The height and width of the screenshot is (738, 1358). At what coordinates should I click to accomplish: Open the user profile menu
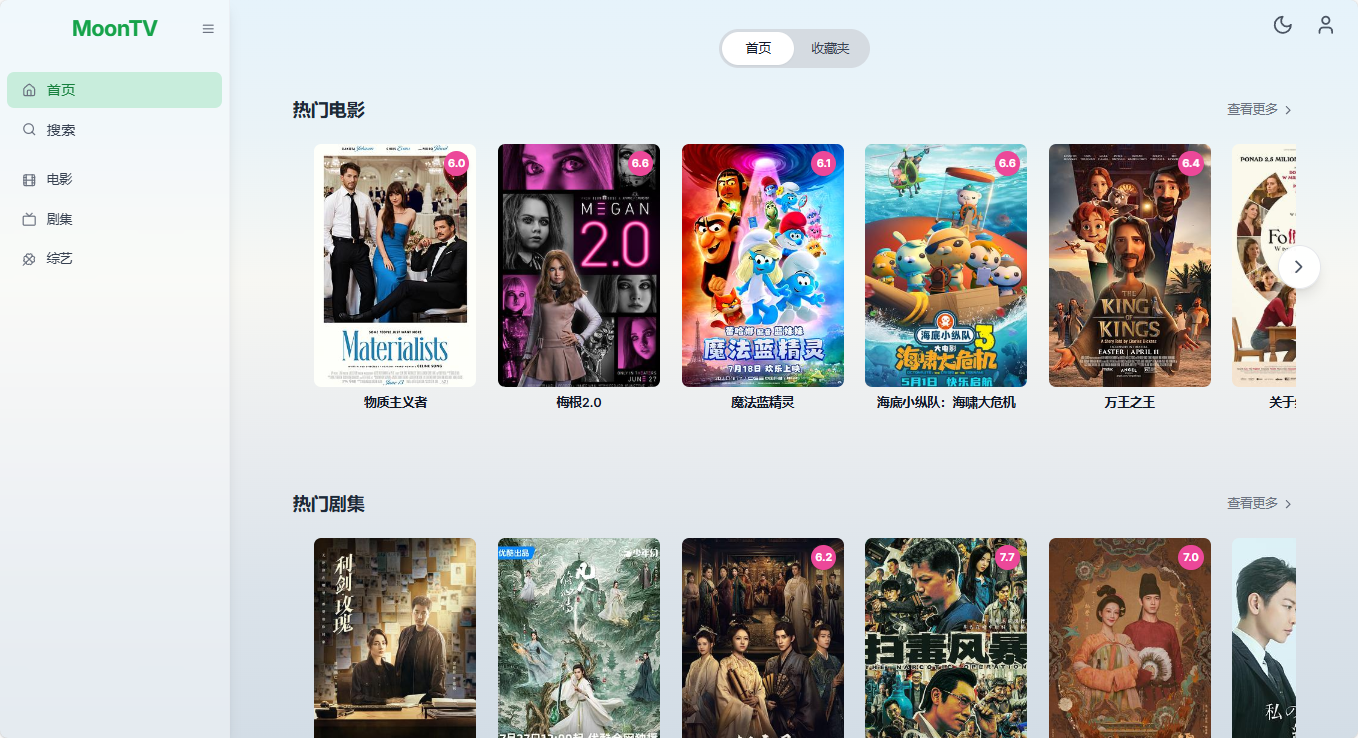tap(1325, 25)
